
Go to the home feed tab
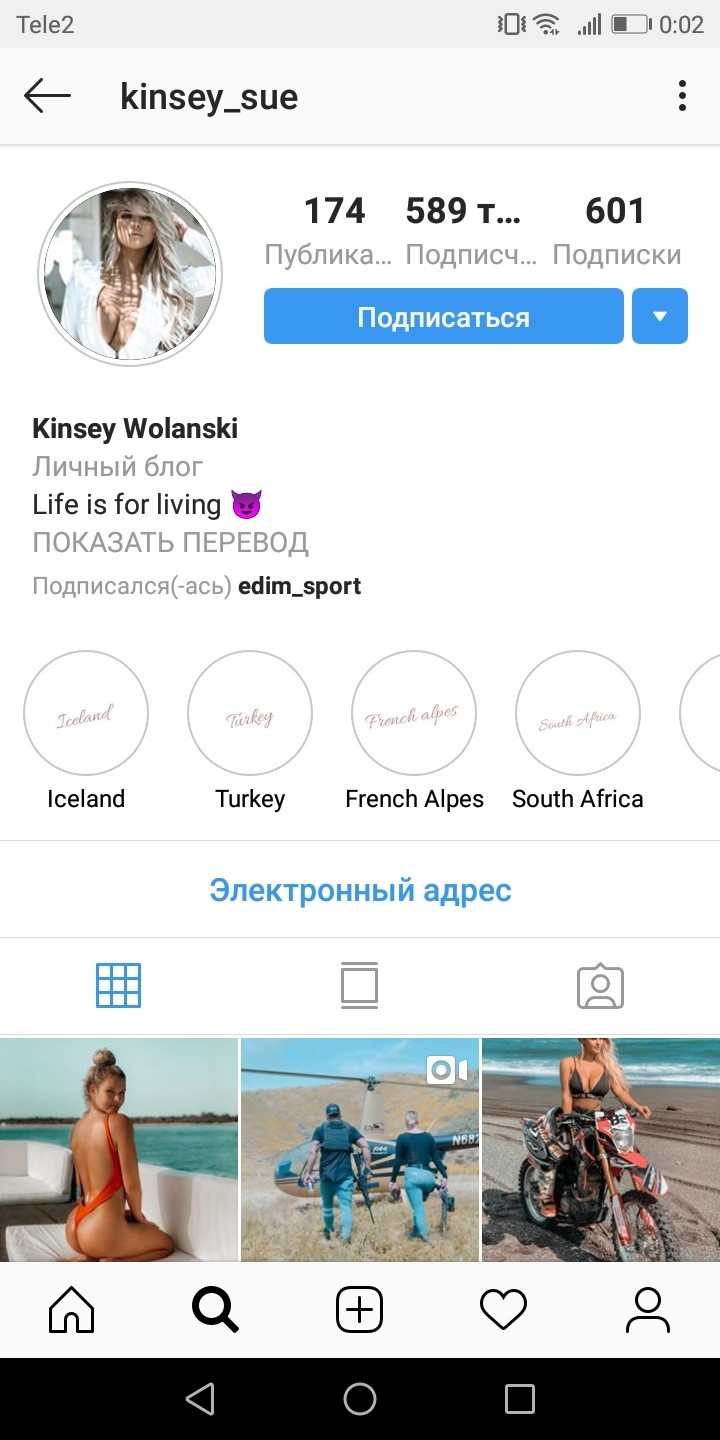72,1310
